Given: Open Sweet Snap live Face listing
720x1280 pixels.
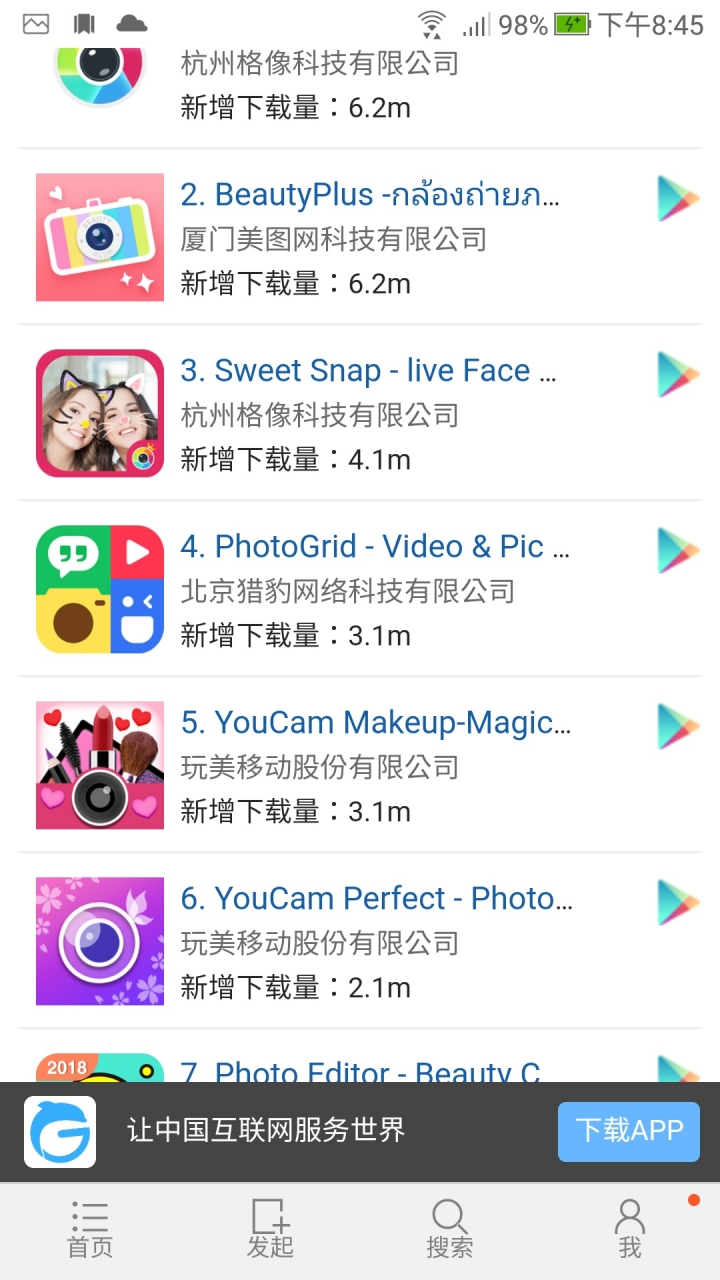Looking at the screenshot, I should click(x=368, y=371).
